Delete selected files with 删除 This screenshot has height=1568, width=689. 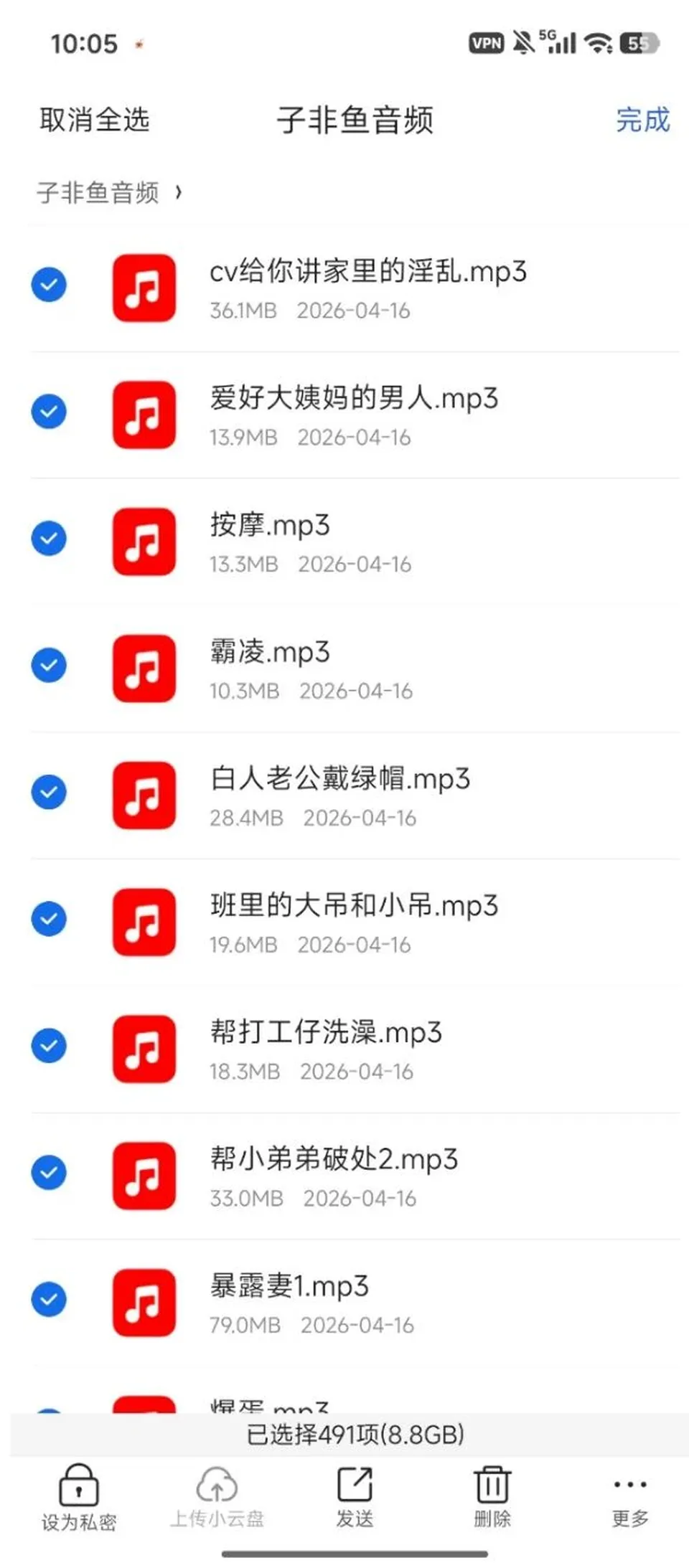pyautogui.click(x=492, y=1498)
